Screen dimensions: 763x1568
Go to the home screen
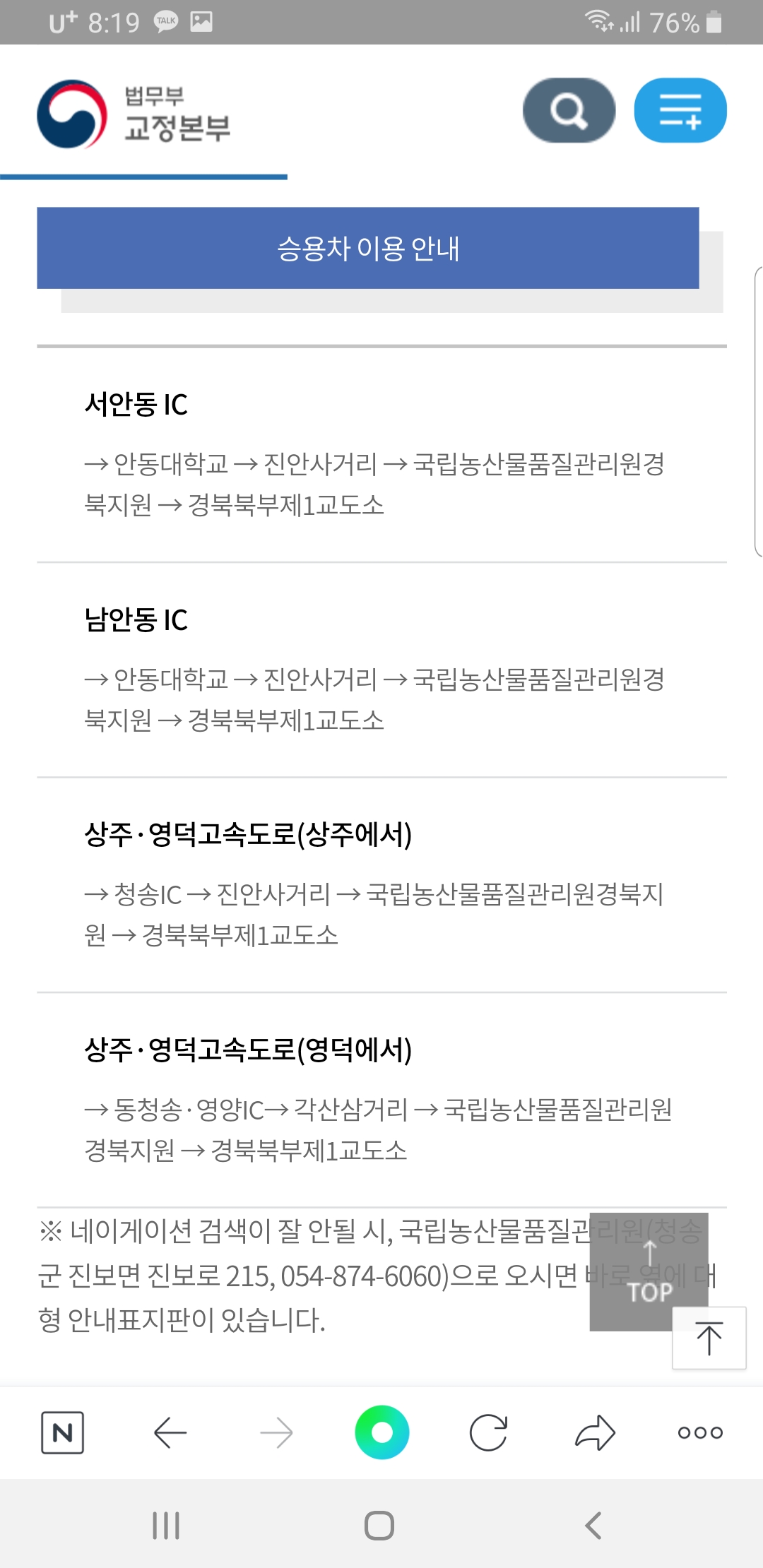point(379,1526)
